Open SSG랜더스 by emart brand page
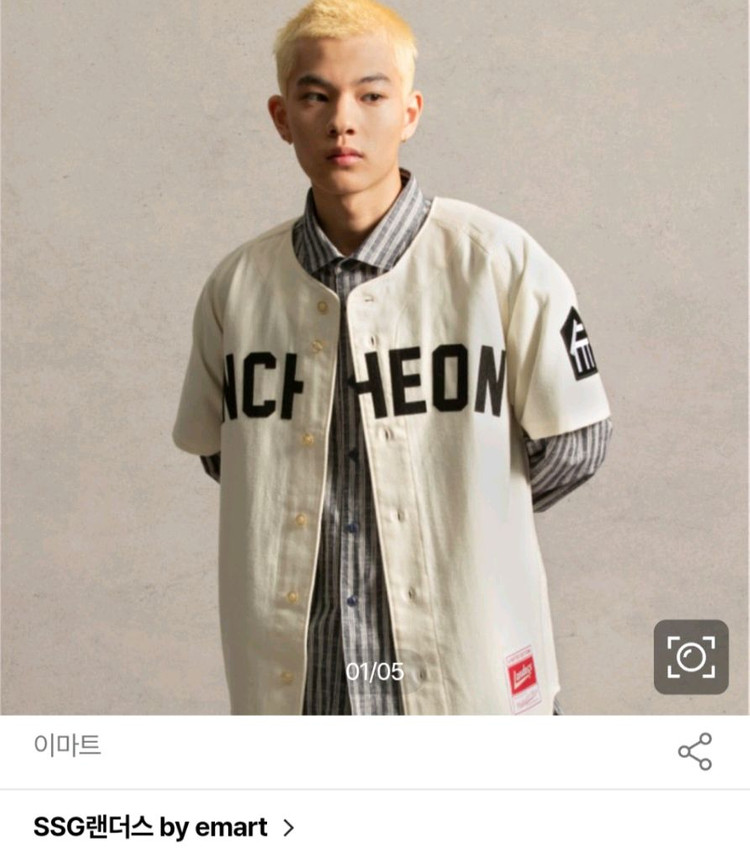This screenshot has width=750, height=861. point(165,827)
